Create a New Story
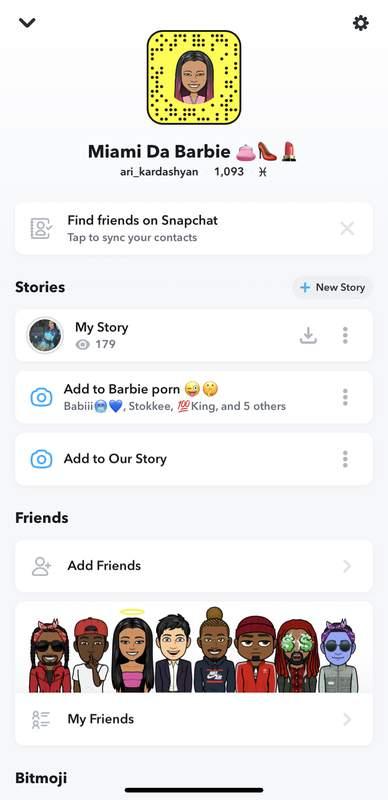 [332, 287]
